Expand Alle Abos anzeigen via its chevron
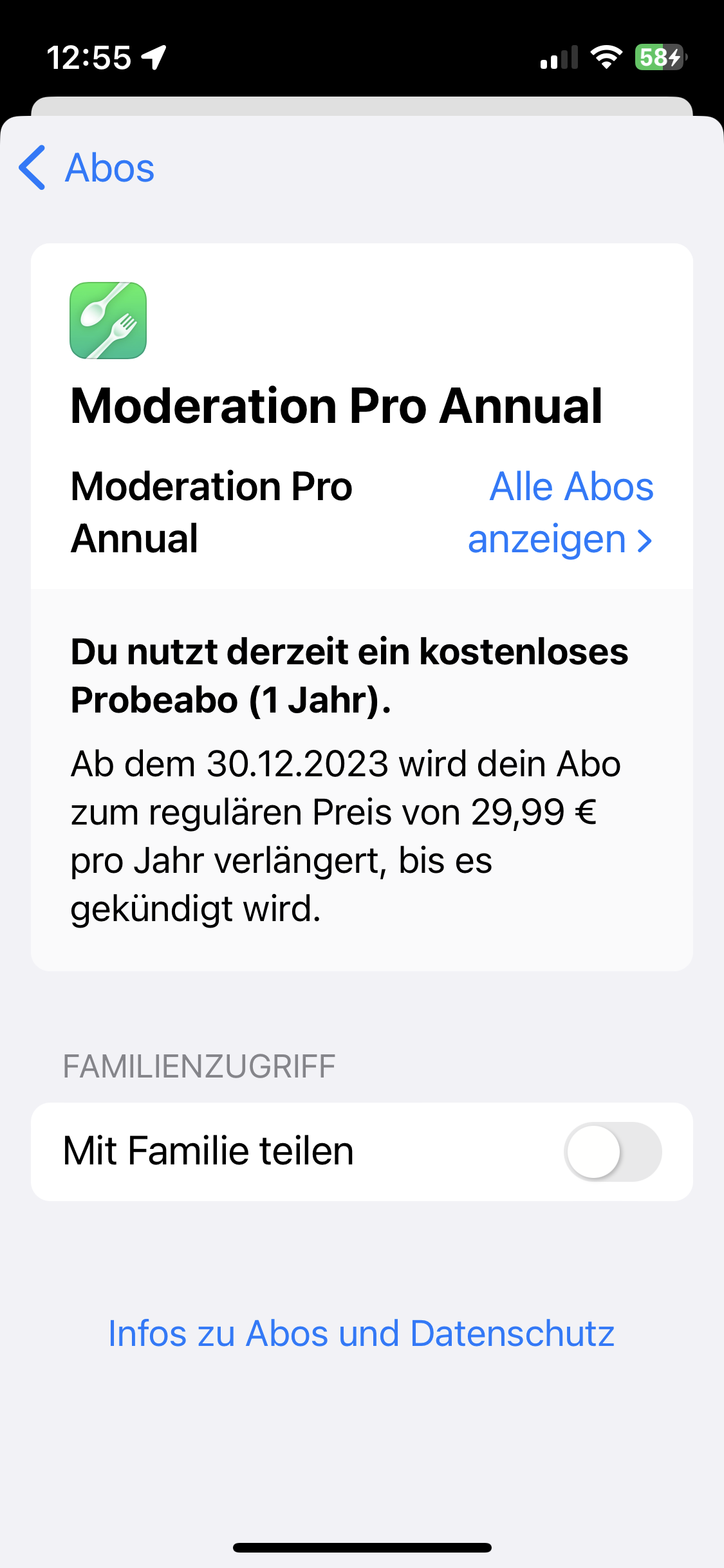724x1568 pixels. point(644,541)
